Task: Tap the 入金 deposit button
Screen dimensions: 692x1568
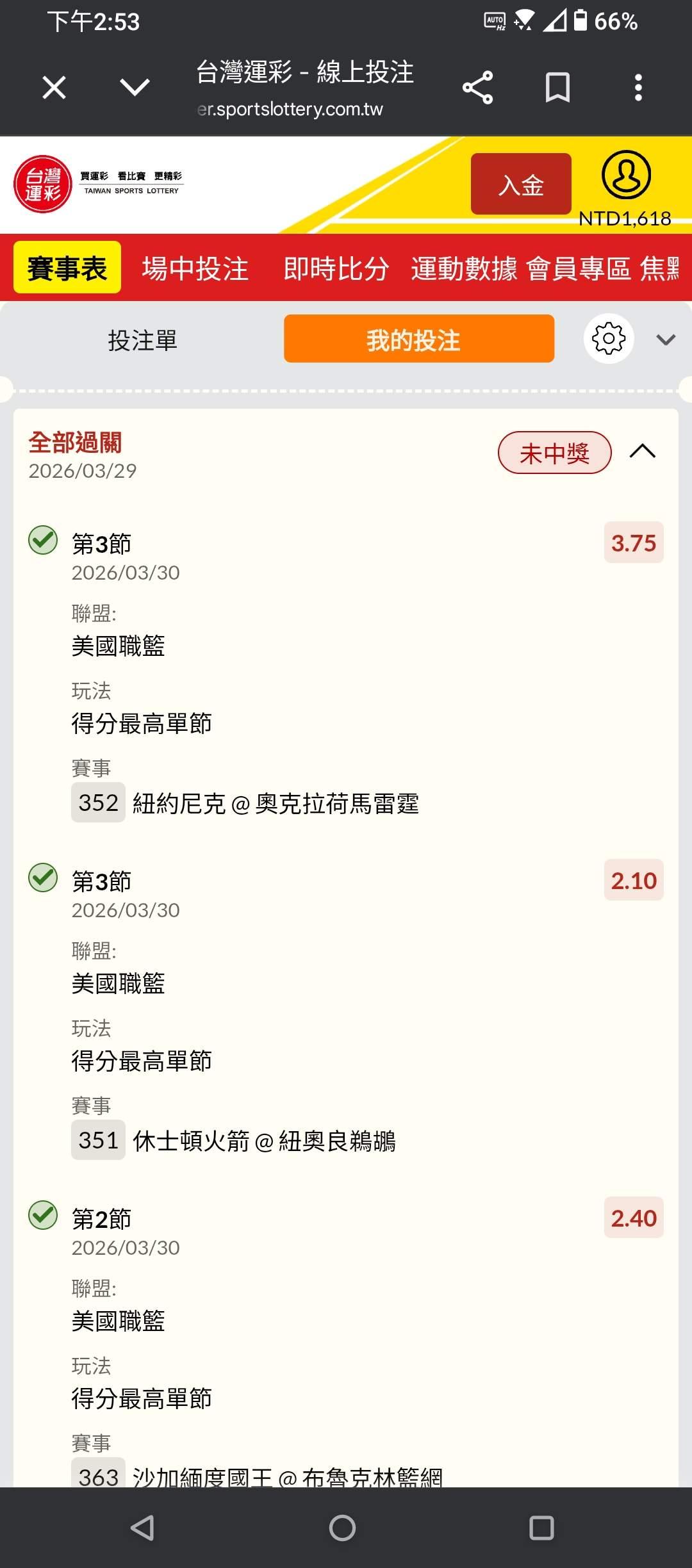Action: tap(521, 184)
